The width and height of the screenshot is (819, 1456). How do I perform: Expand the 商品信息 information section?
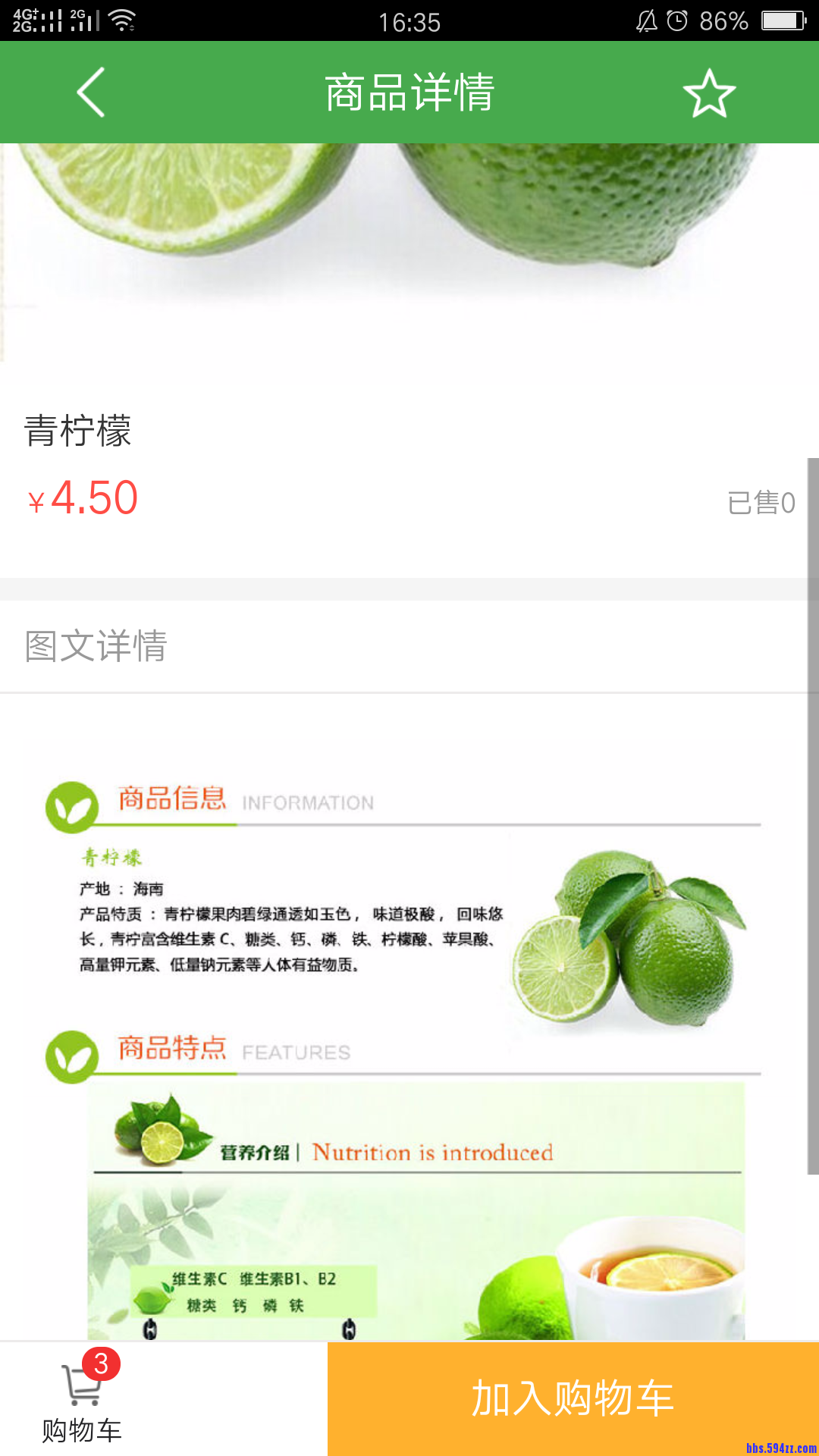point(171,798)
